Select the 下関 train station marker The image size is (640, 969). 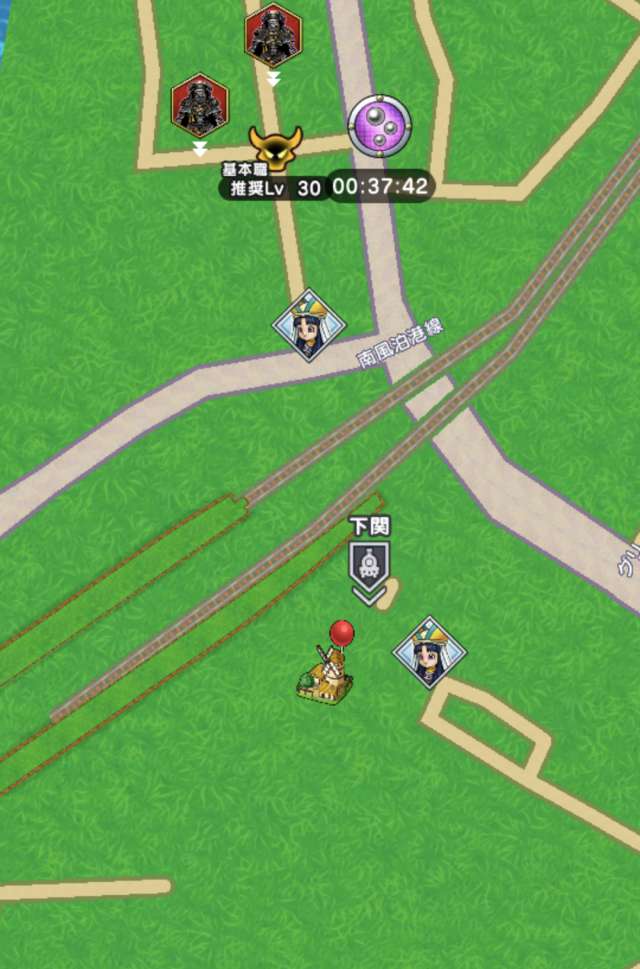[x=369, y=565]
